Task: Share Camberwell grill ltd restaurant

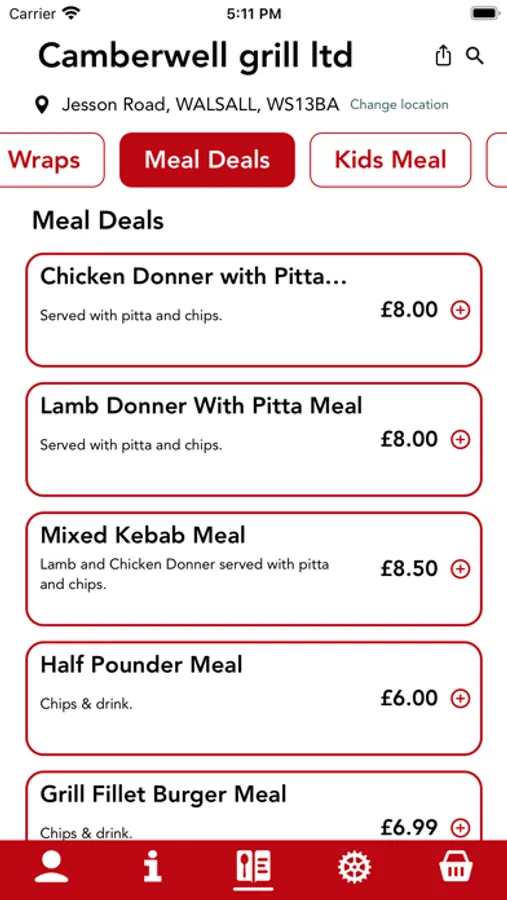Action: coord(443,56)
